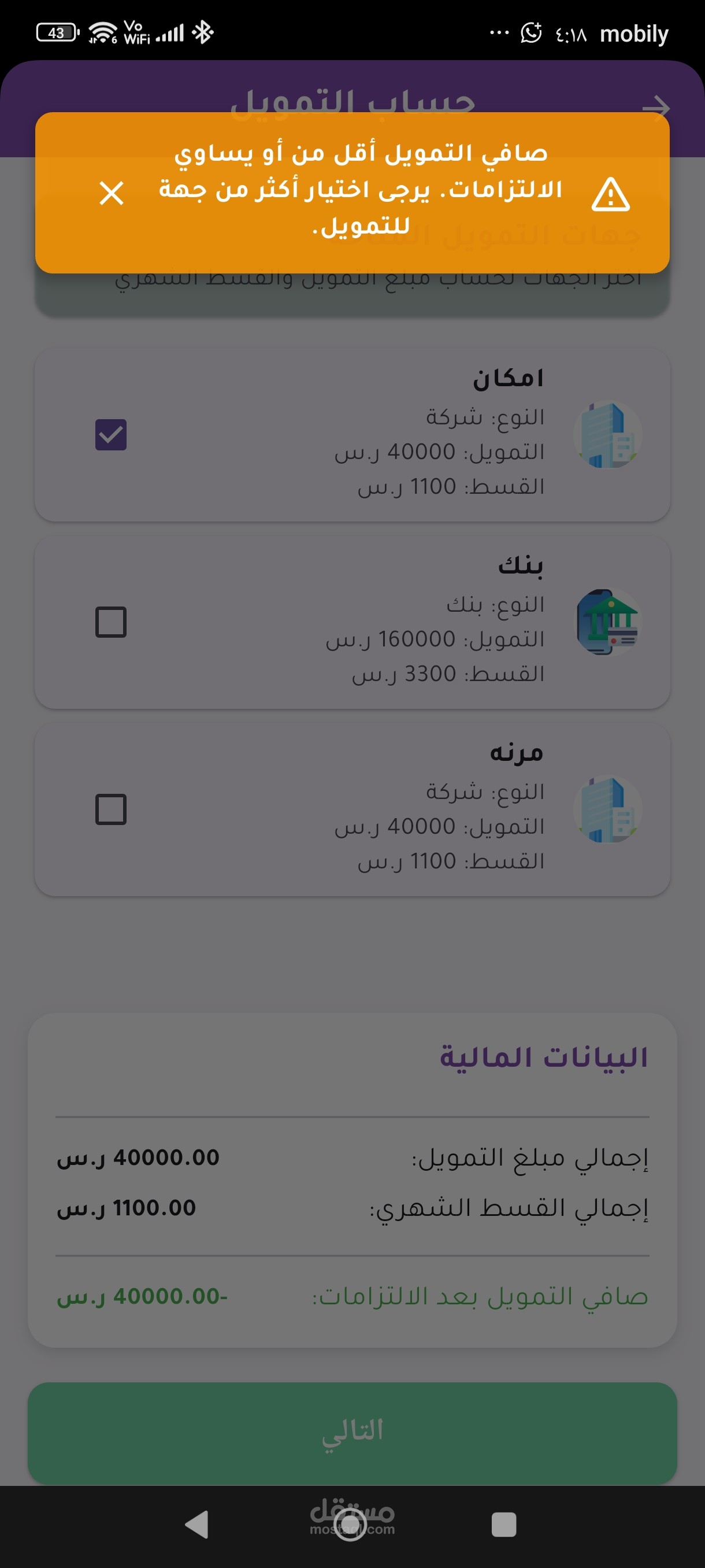The height and width of the screenshot is (1568, 705).
Task: Select the مرنه financing checkbox
Action: (x=111, y=809)
